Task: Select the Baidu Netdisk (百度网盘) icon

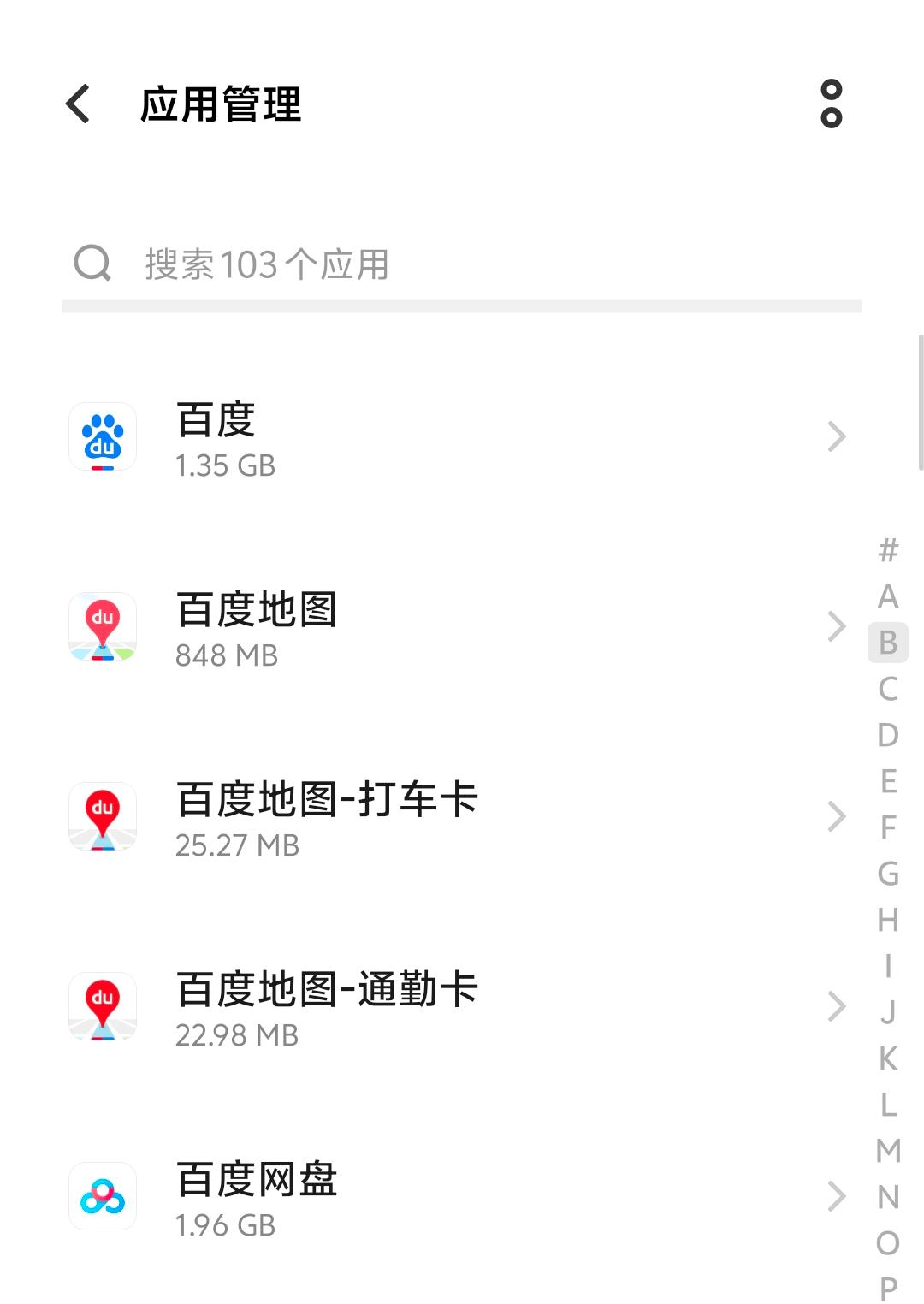Action: [102, 1196]
